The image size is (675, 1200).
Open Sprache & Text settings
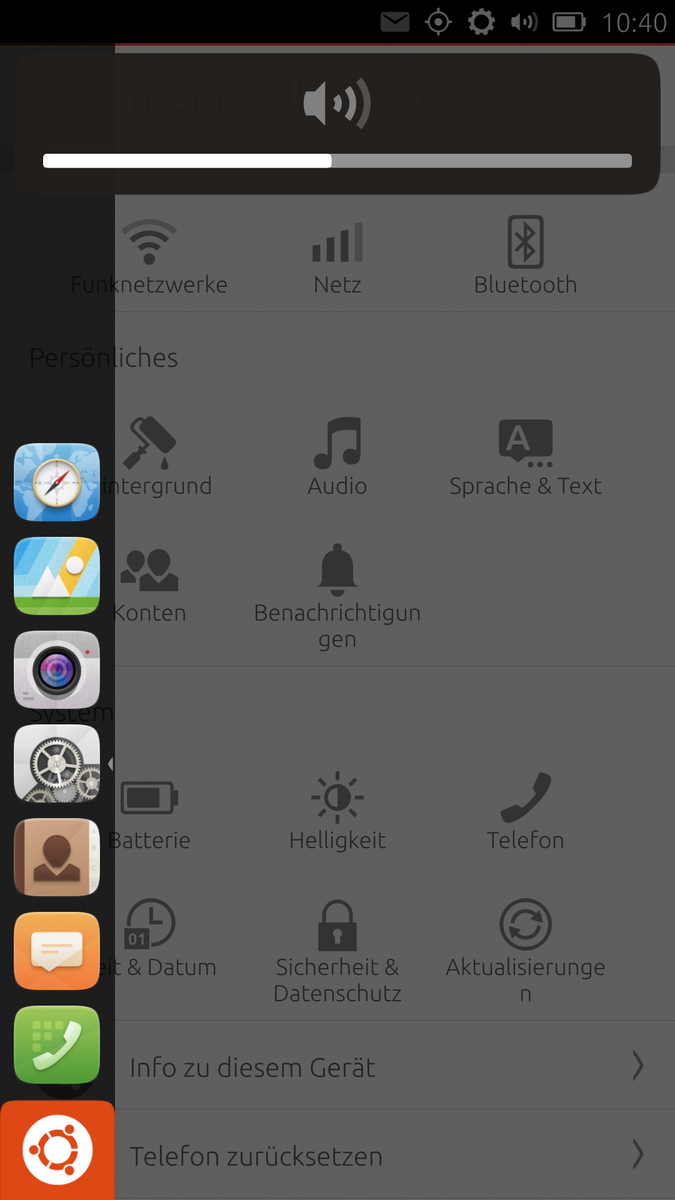tap(525, 459)
